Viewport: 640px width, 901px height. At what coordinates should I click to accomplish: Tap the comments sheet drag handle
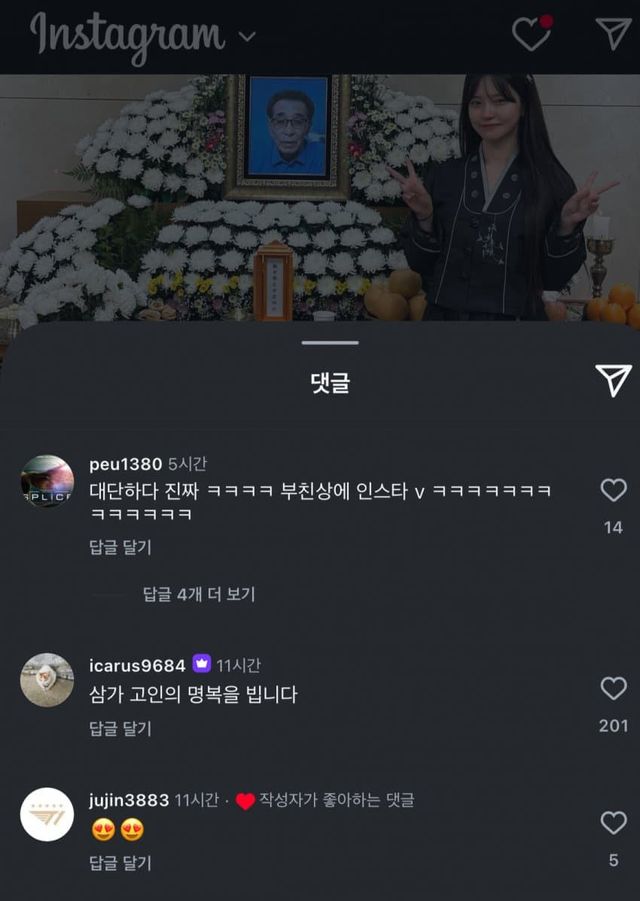click(329, 343)
